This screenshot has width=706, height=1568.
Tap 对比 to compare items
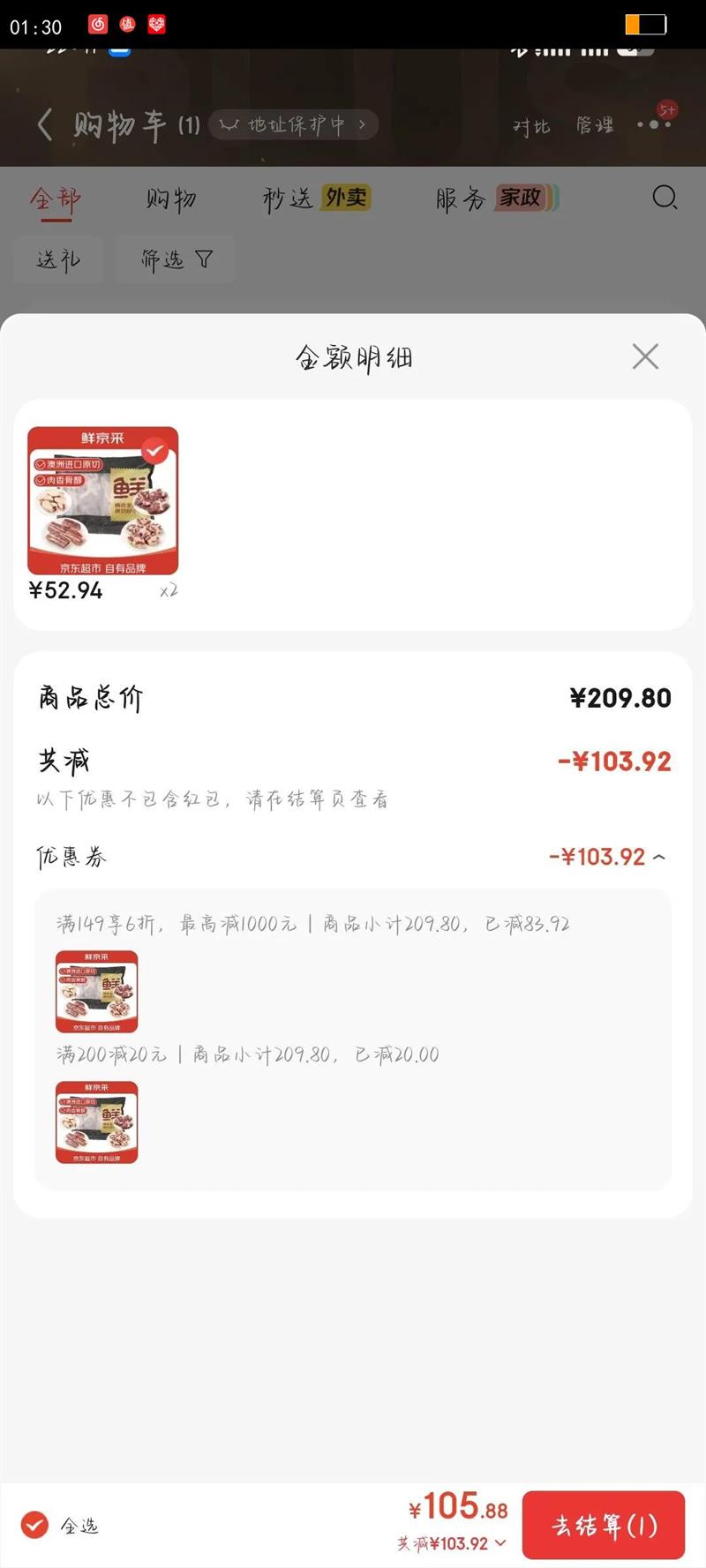(x=531, y=124)
